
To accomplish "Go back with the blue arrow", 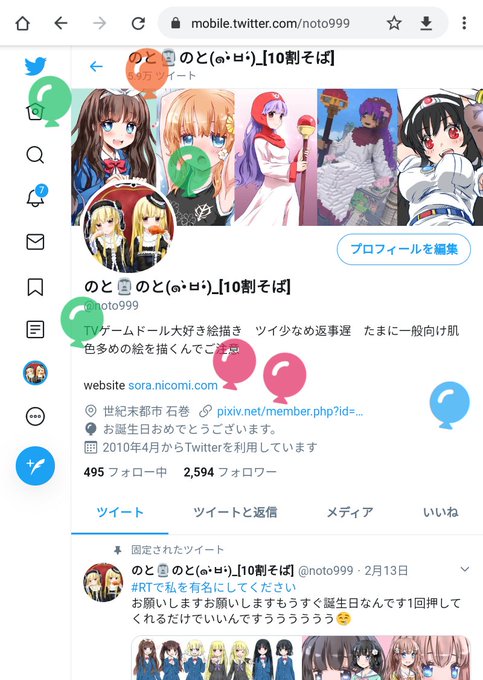I will click(x=96, y=66).
